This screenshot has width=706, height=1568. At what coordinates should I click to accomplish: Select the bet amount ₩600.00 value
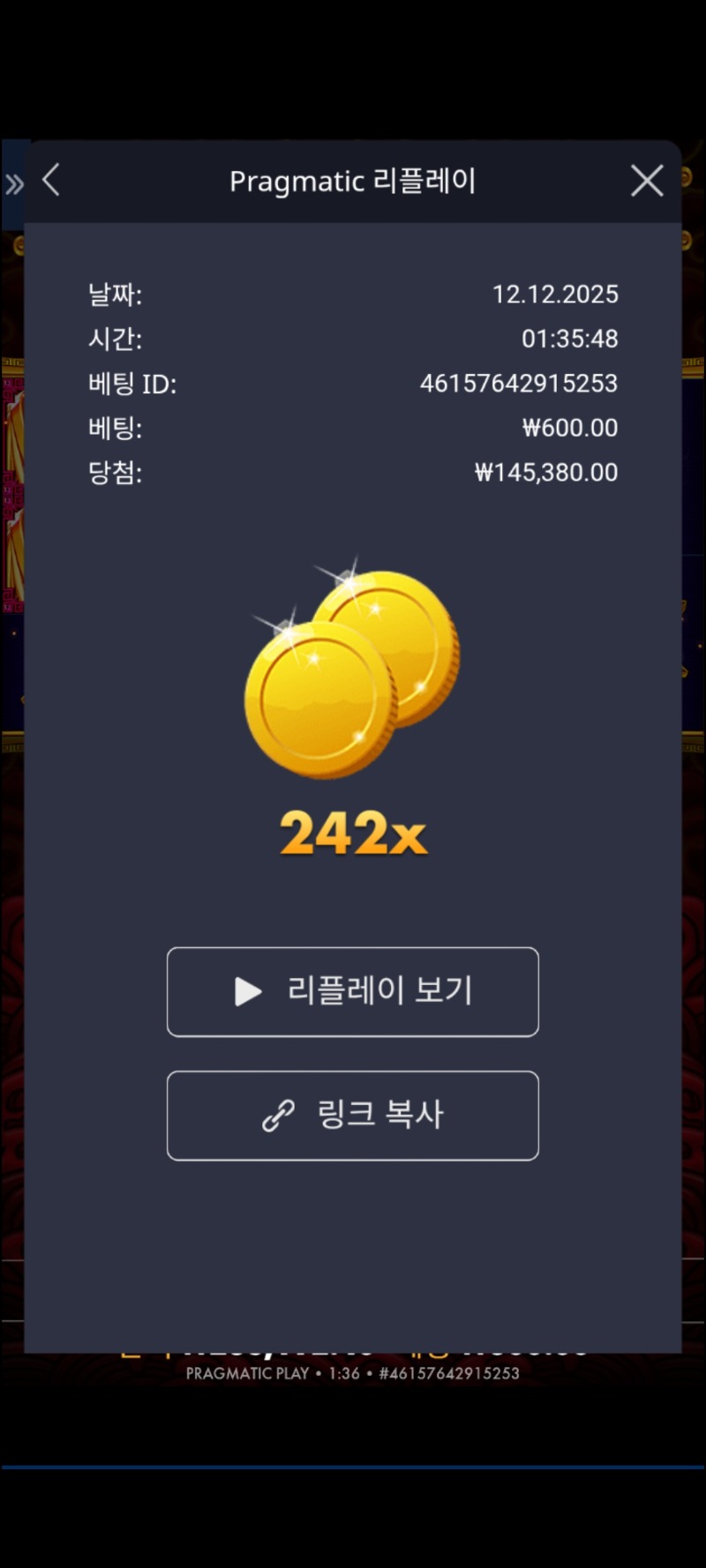(x=569, y=428)
